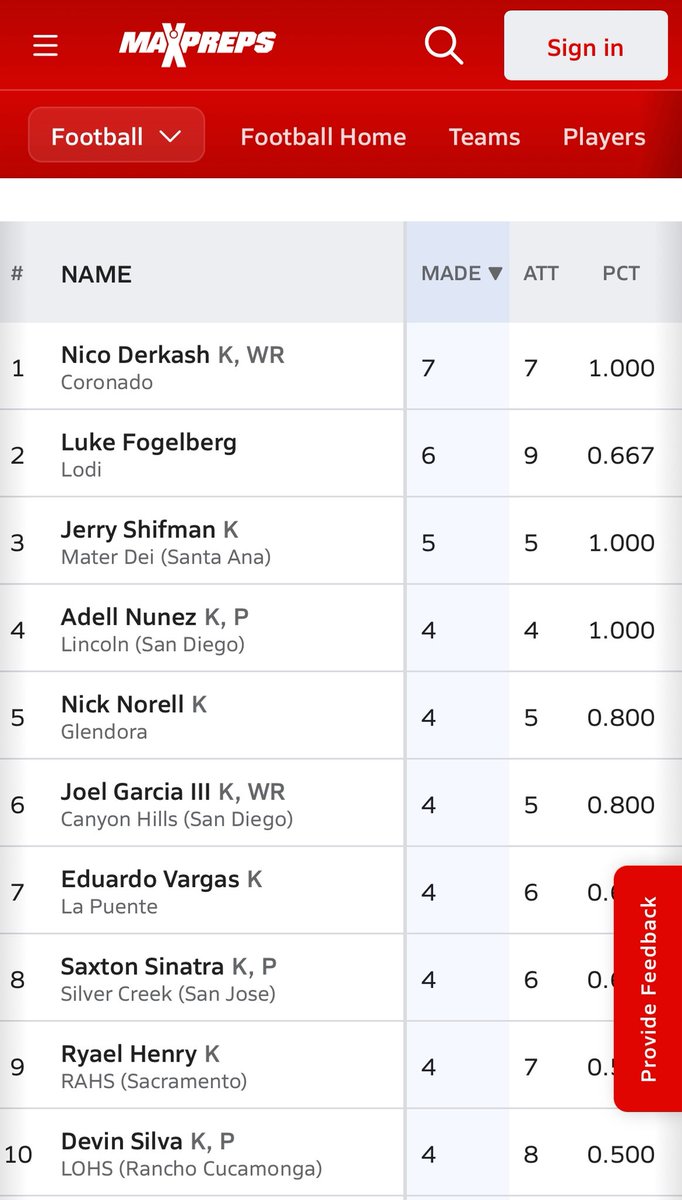
Task: Go to Football Home
Action: (x=323, y=137)
